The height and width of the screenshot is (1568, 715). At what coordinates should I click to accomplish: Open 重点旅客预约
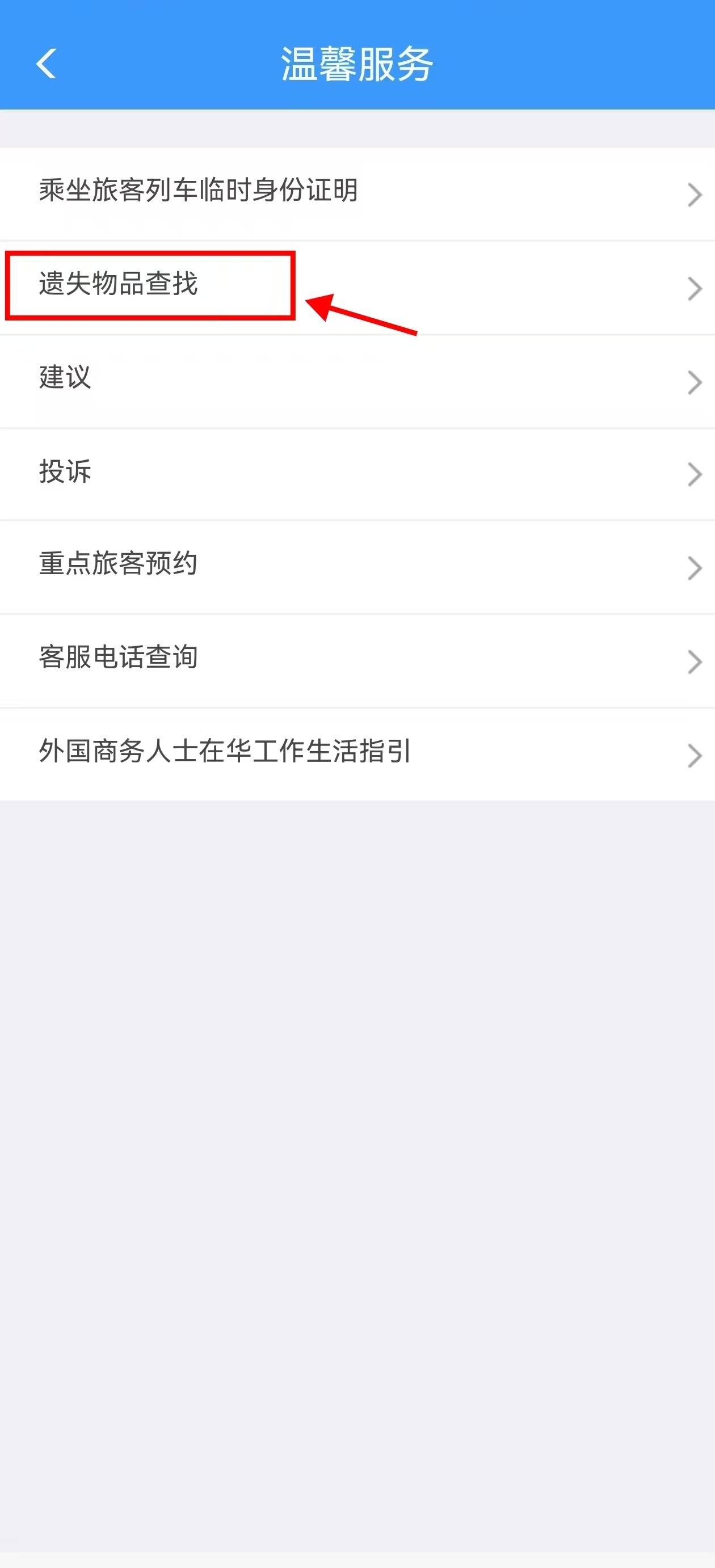(357, 566)
